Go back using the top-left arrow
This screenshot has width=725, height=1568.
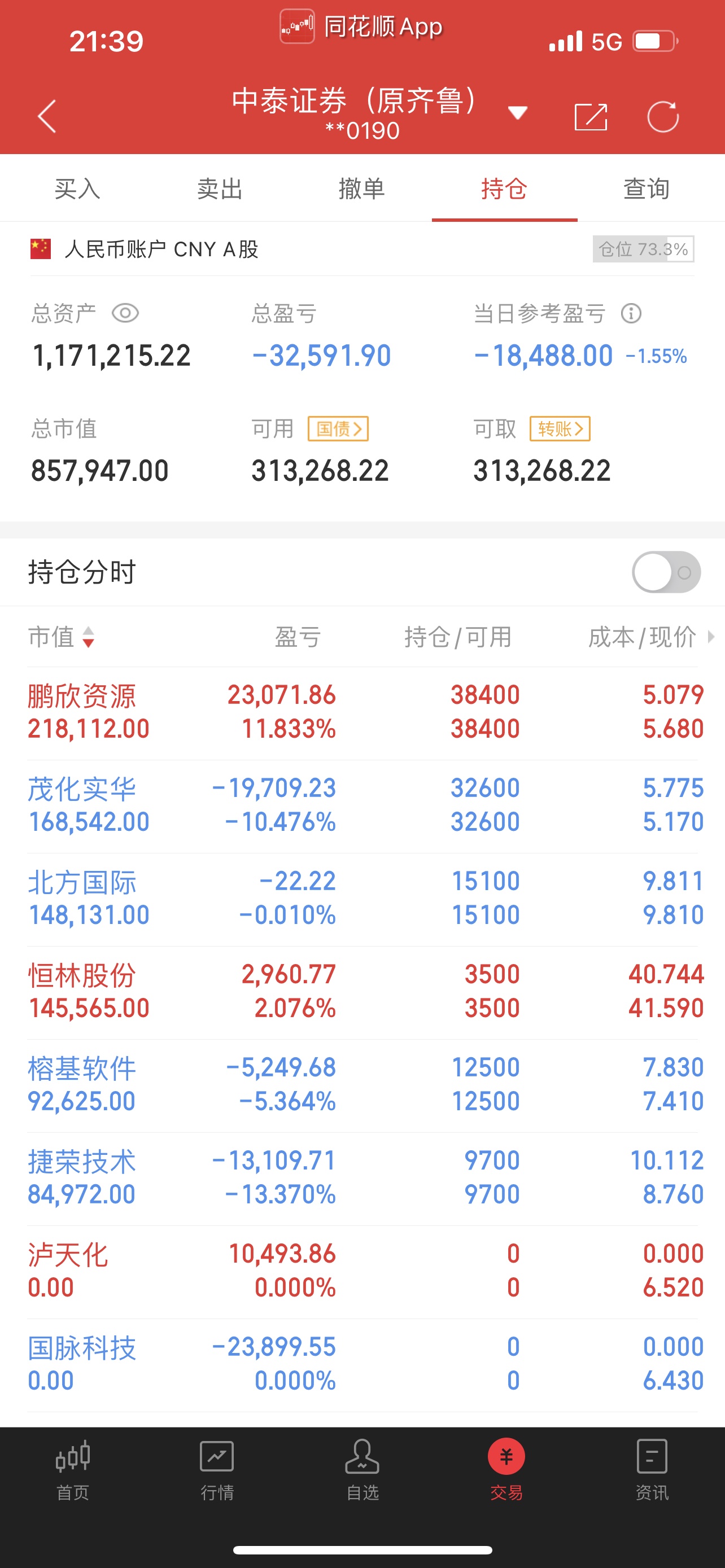click(x=47, y=116)
